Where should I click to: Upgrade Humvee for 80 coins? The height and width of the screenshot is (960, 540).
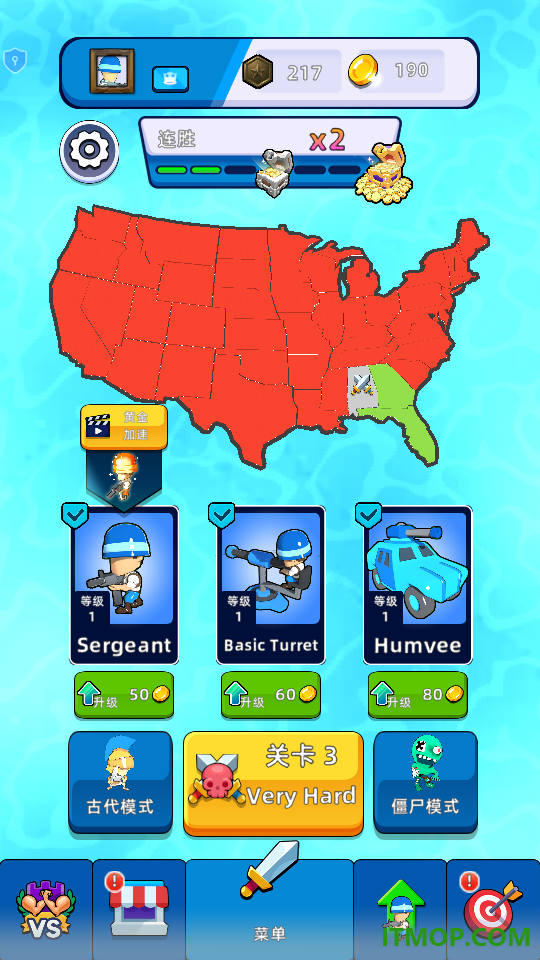(x=418, y=695)
